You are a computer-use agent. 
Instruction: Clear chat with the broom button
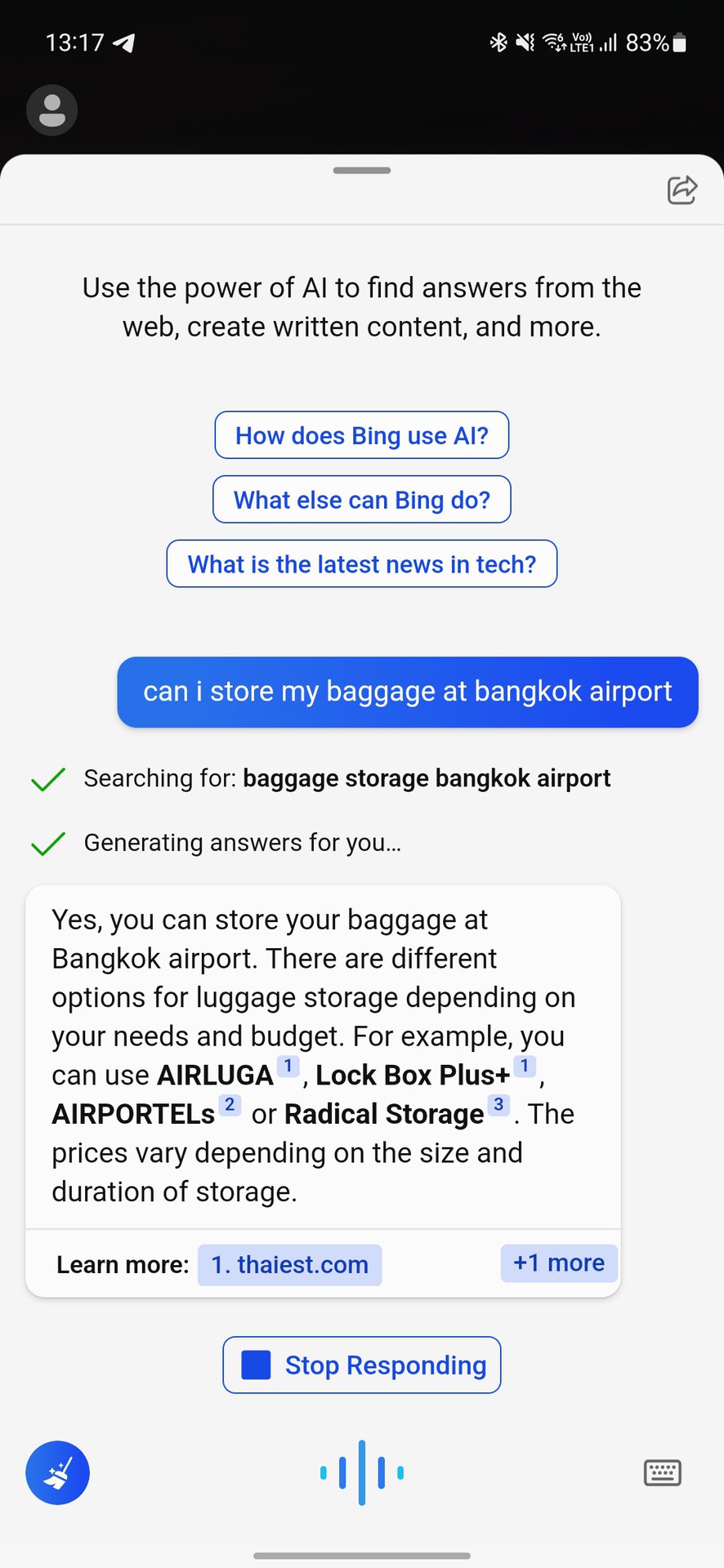click(57, 1472)
